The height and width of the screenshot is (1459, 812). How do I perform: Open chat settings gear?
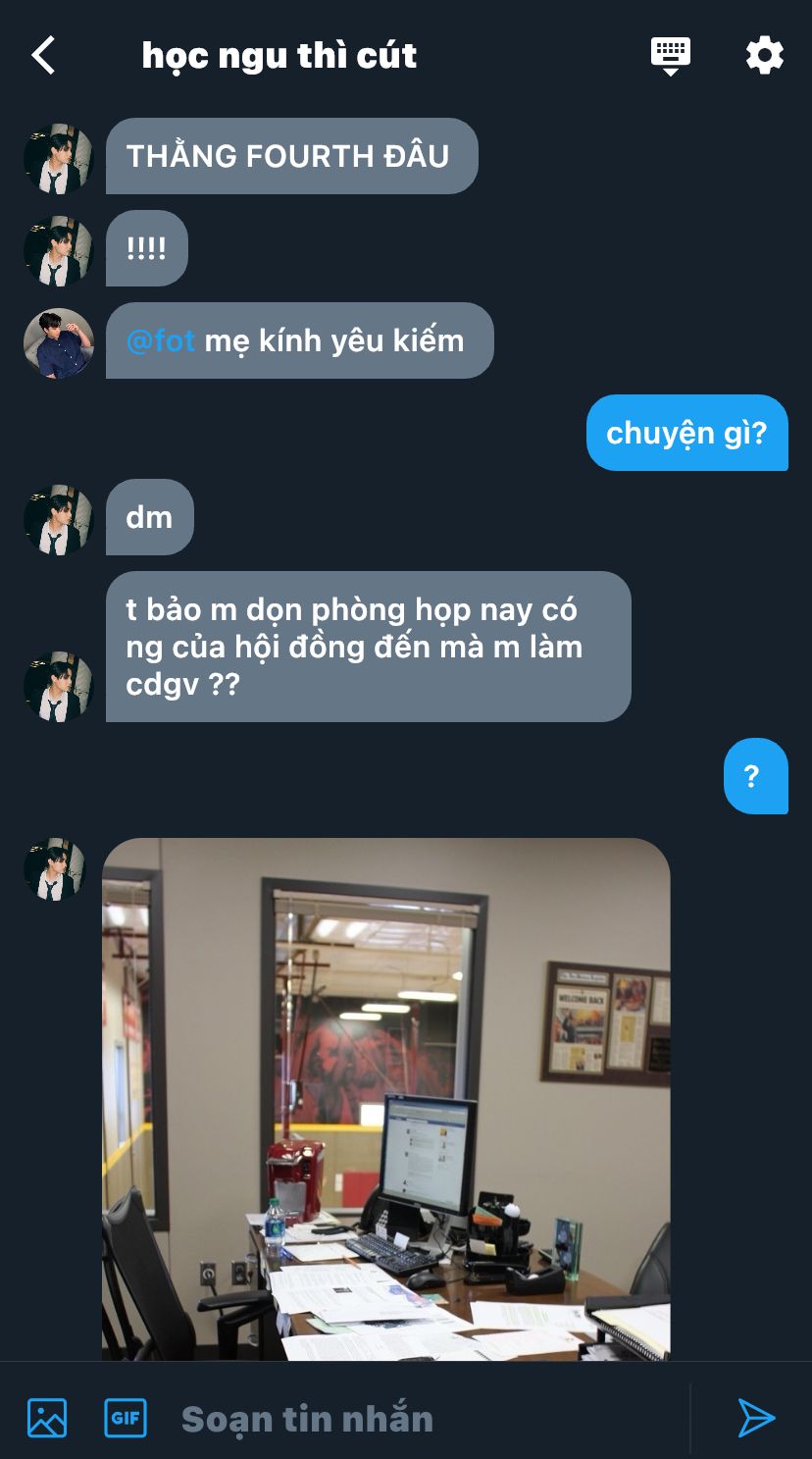click(765, 56)
